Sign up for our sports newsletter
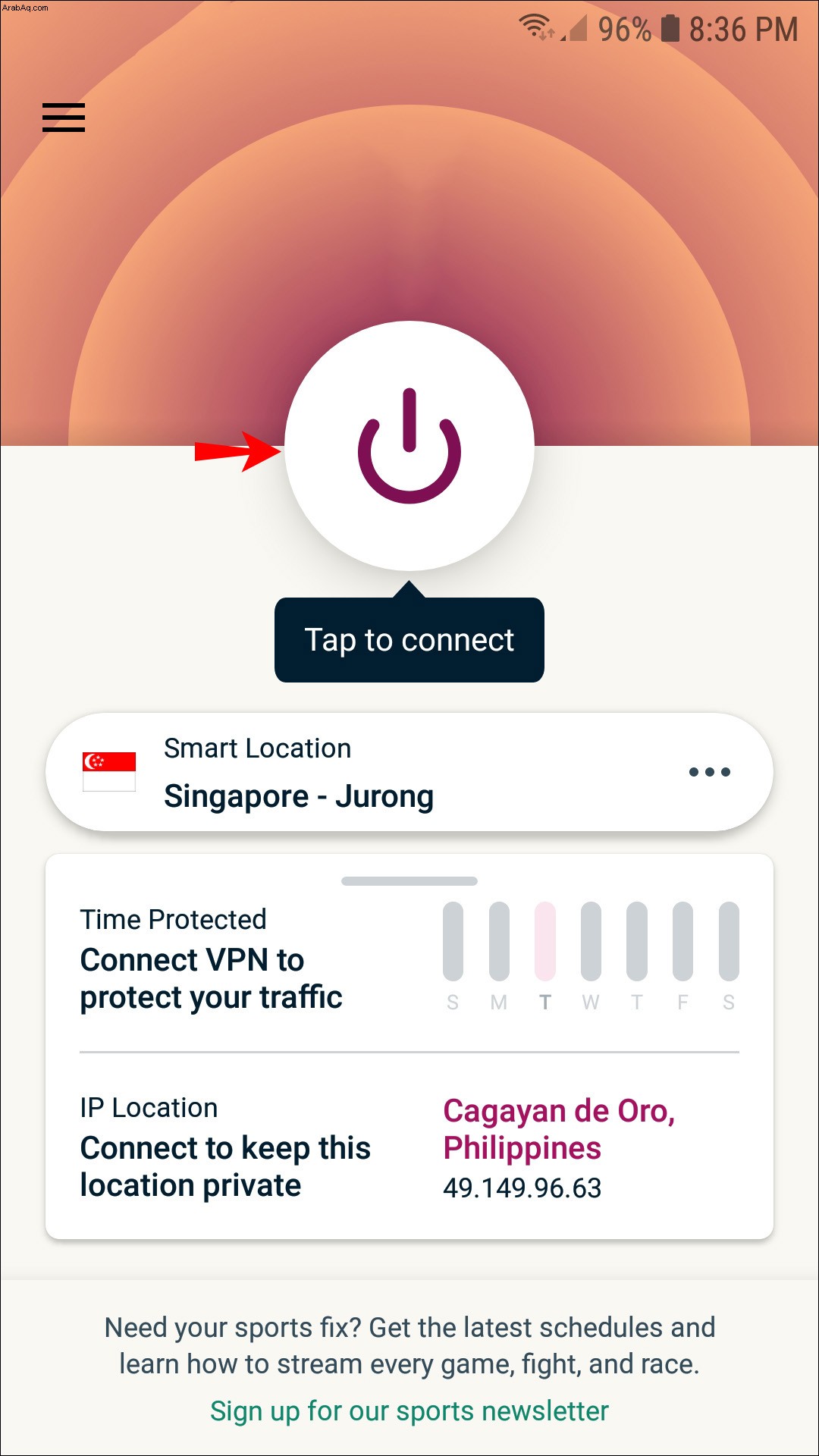Viewport: 819px width, 1456px height. (x=409, y=1411)
